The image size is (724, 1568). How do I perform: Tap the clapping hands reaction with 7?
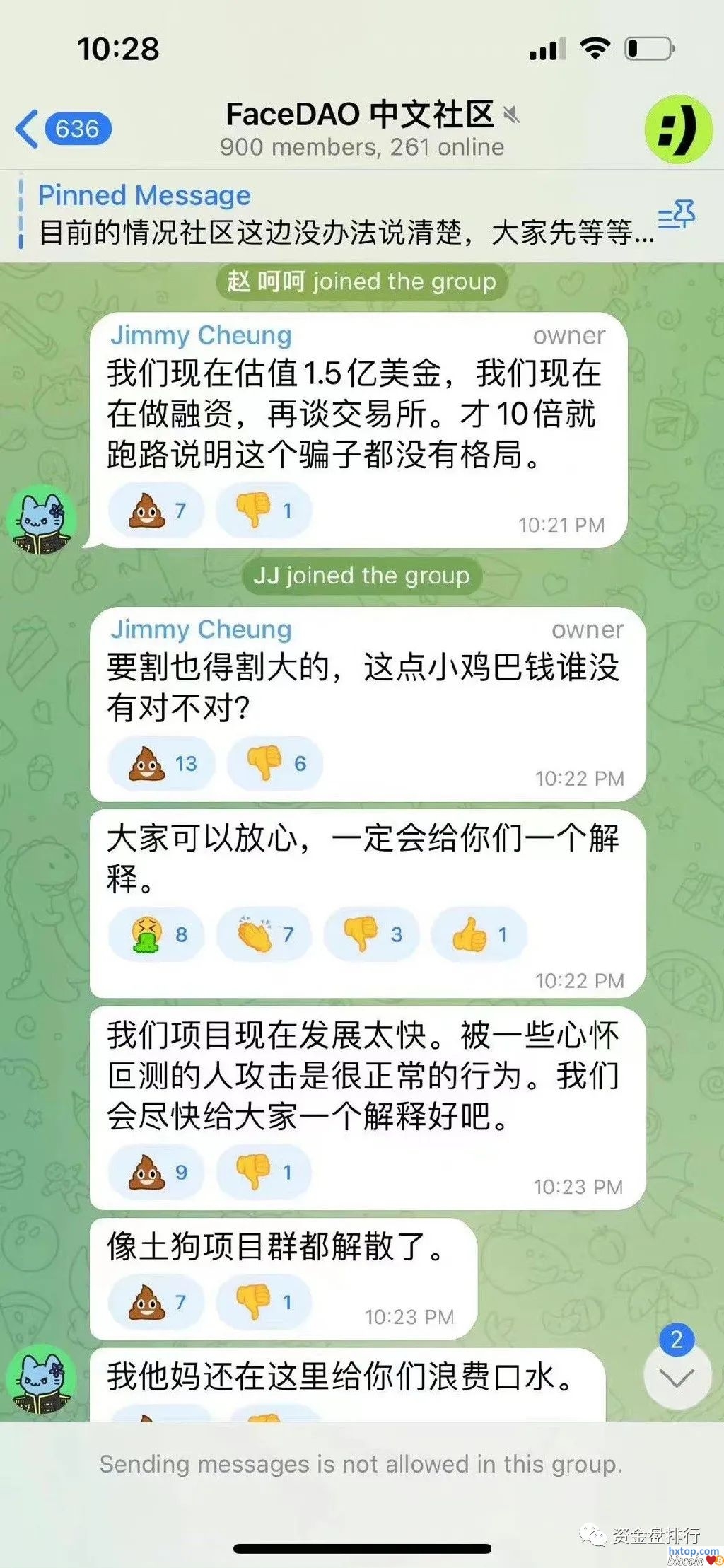pos(264,934)
